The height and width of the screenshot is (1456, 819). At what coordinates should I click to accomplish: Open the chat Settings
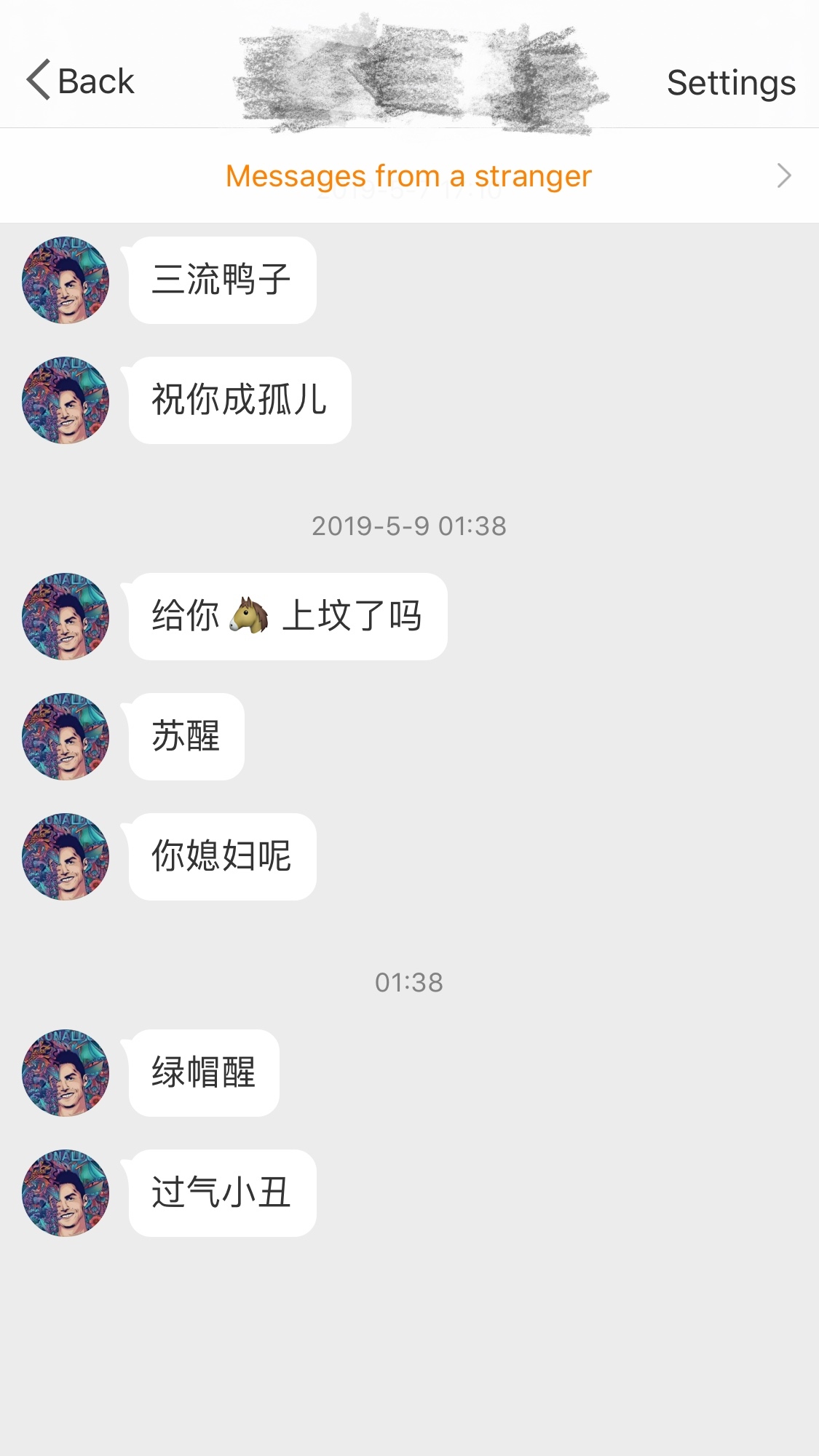pyautogui.click(x=730, y=82)
